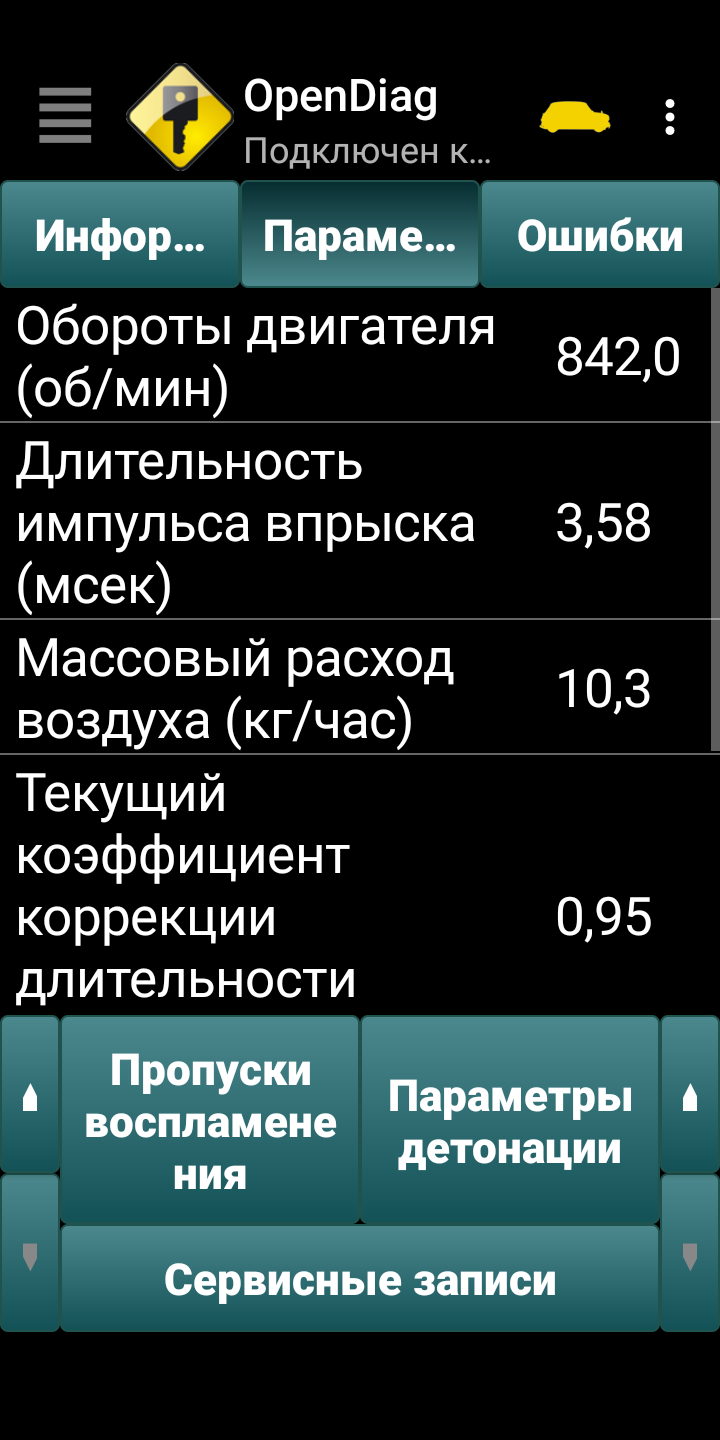Open Параметры детонации
Screen dimensions: 720x1440
[x=510, y=1121]
